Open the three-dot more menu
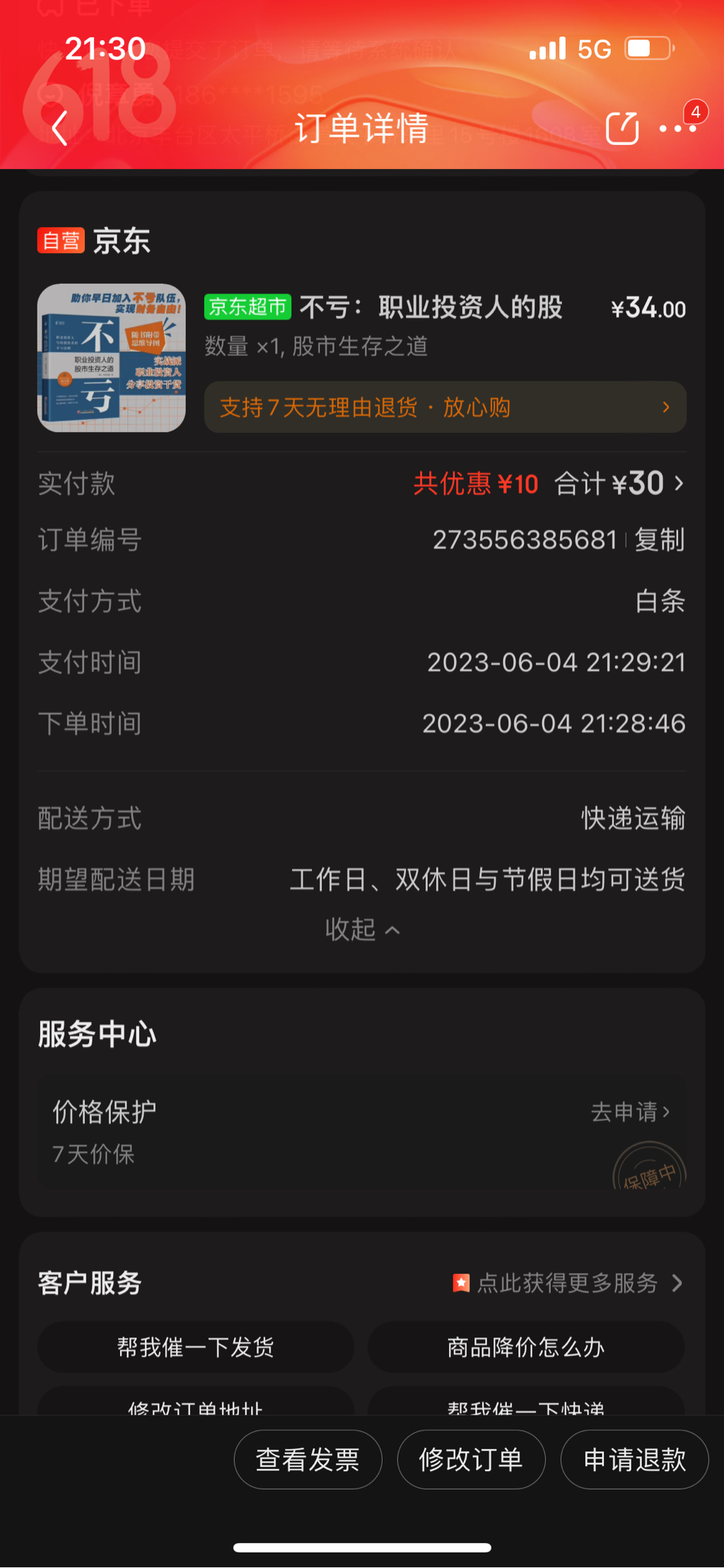 677,129
